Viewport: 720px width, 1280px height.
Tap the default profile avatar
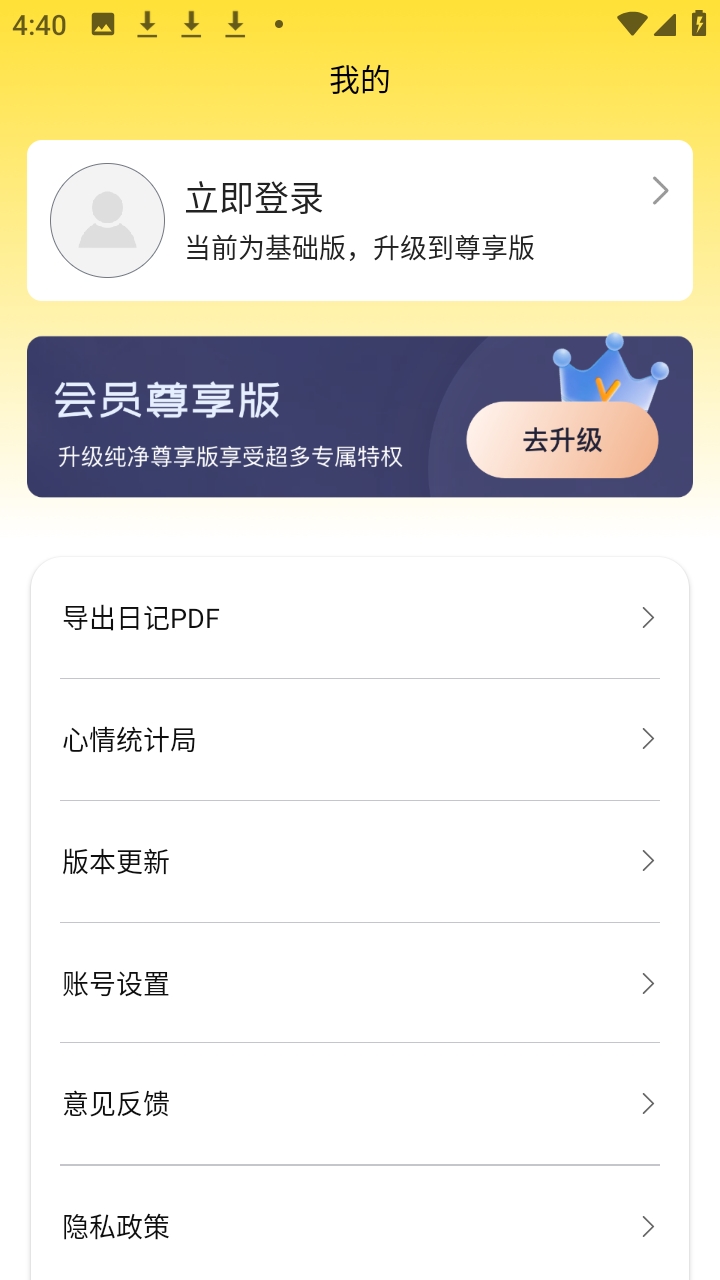point(107,220)
